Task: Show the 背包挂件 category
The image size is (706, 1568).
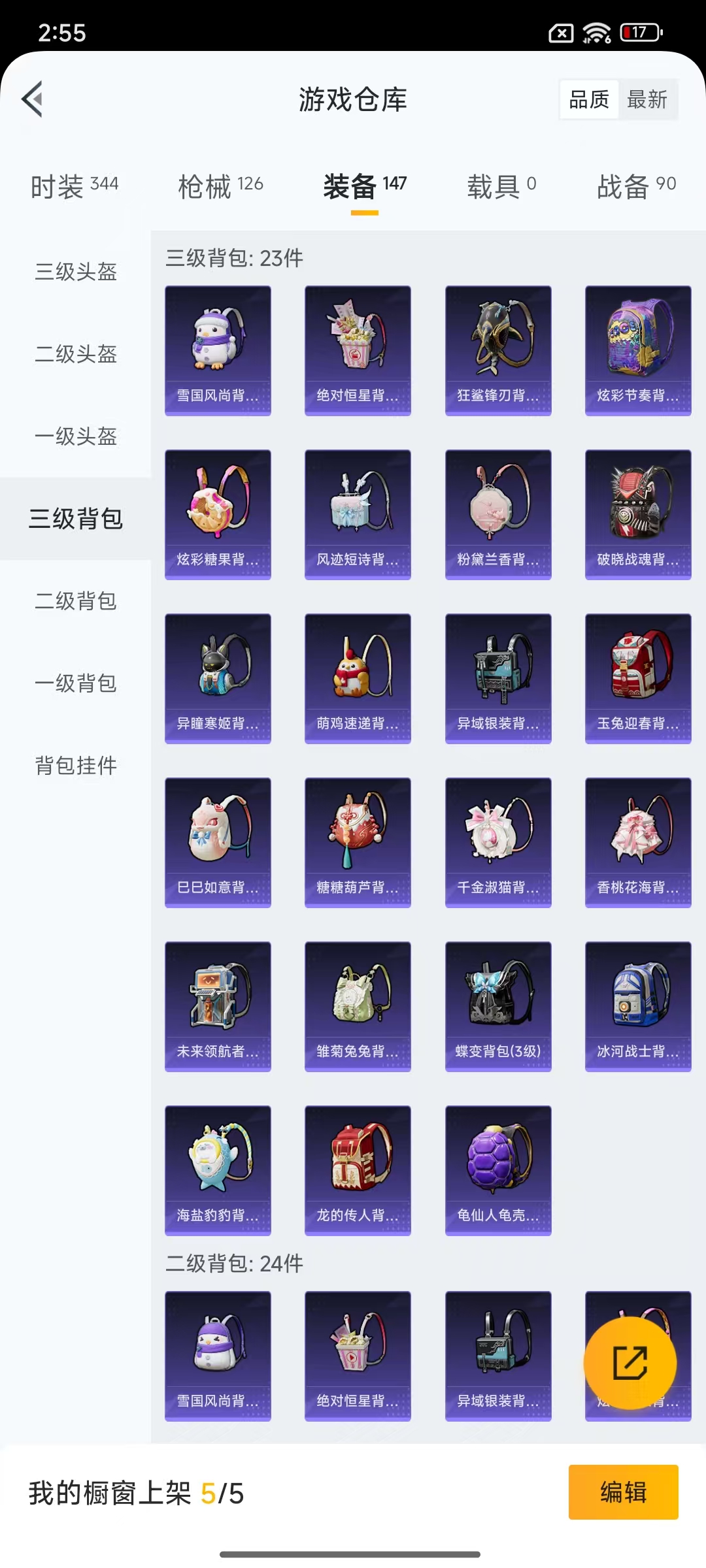Action: (76, 766)
